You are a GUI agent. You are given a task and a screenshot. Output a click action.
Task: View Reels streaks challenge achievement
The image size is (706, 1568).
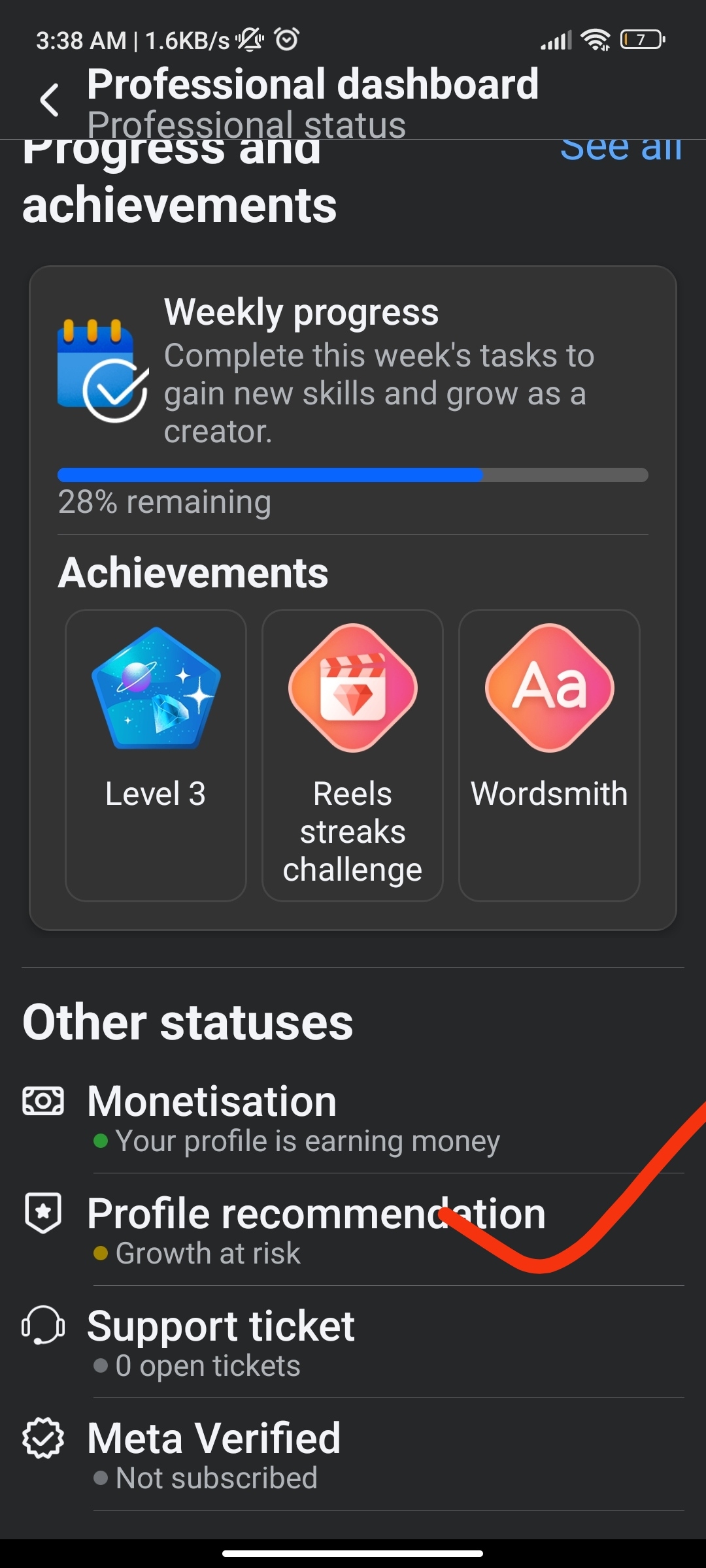352,755
